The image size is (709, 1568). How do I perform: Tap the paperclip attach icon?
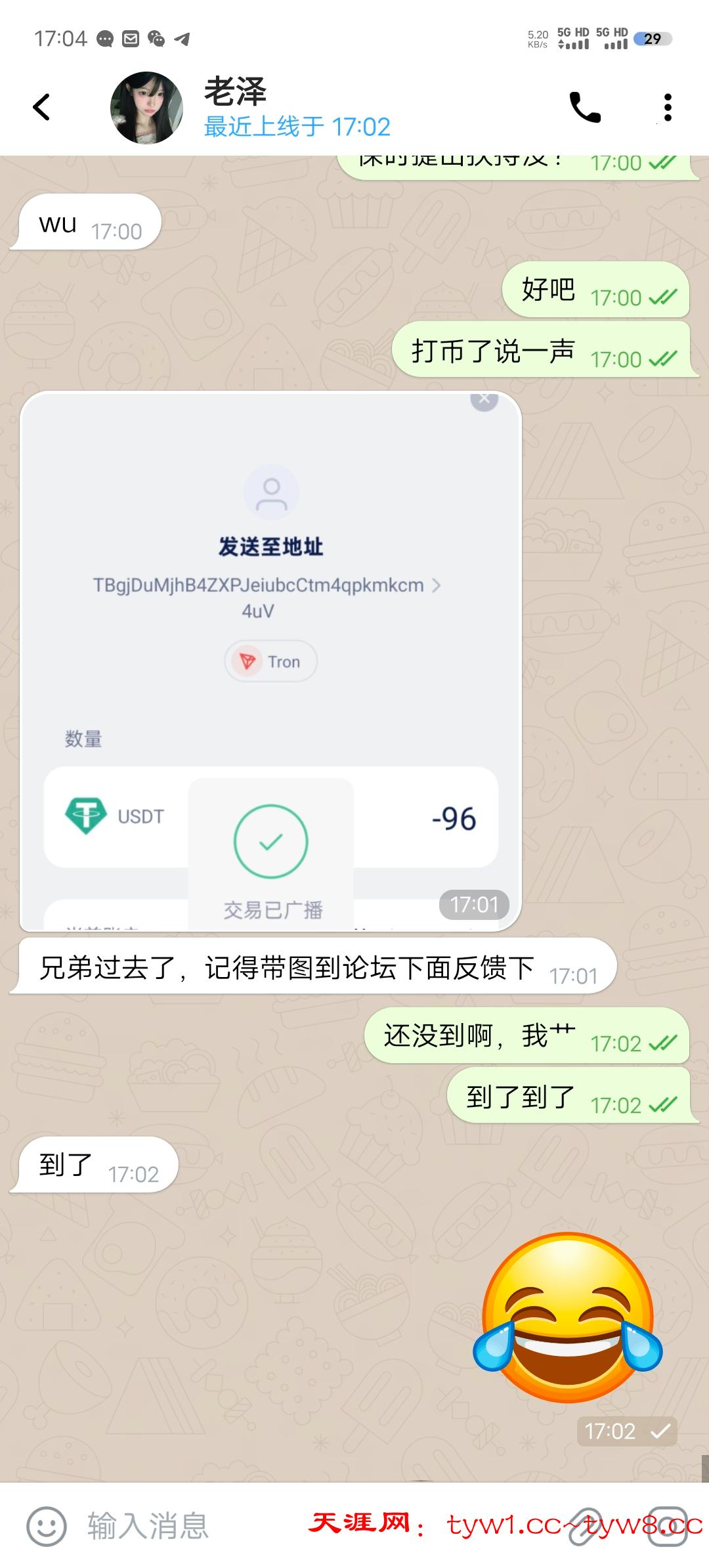[x=584, y=1526]
